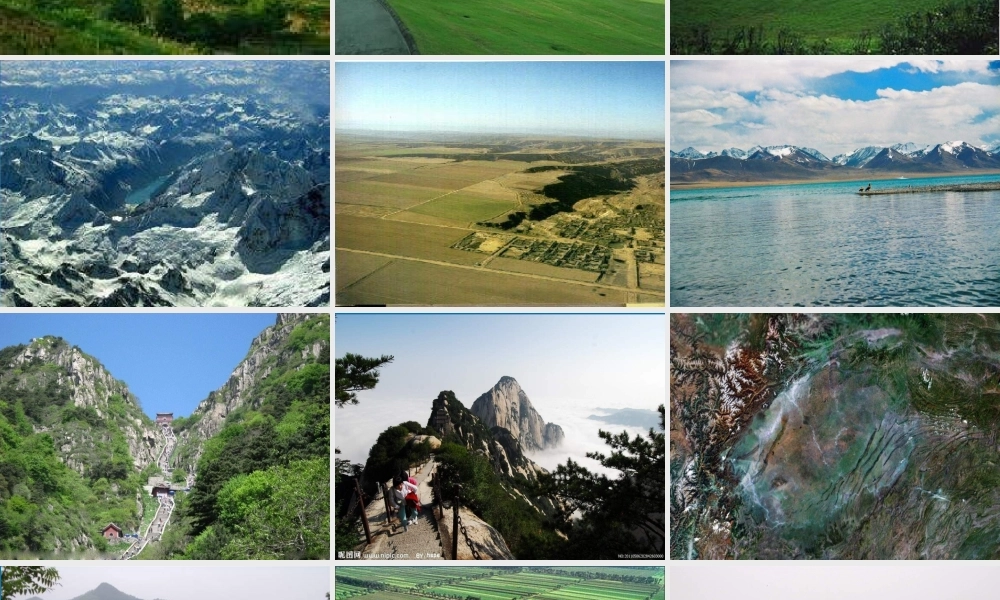The height and width of the screenshot is (600, 1000).
Task: Open the rocky peak above clouds with hikers photo
Action: pyautogui.click(x=500, y=437)
